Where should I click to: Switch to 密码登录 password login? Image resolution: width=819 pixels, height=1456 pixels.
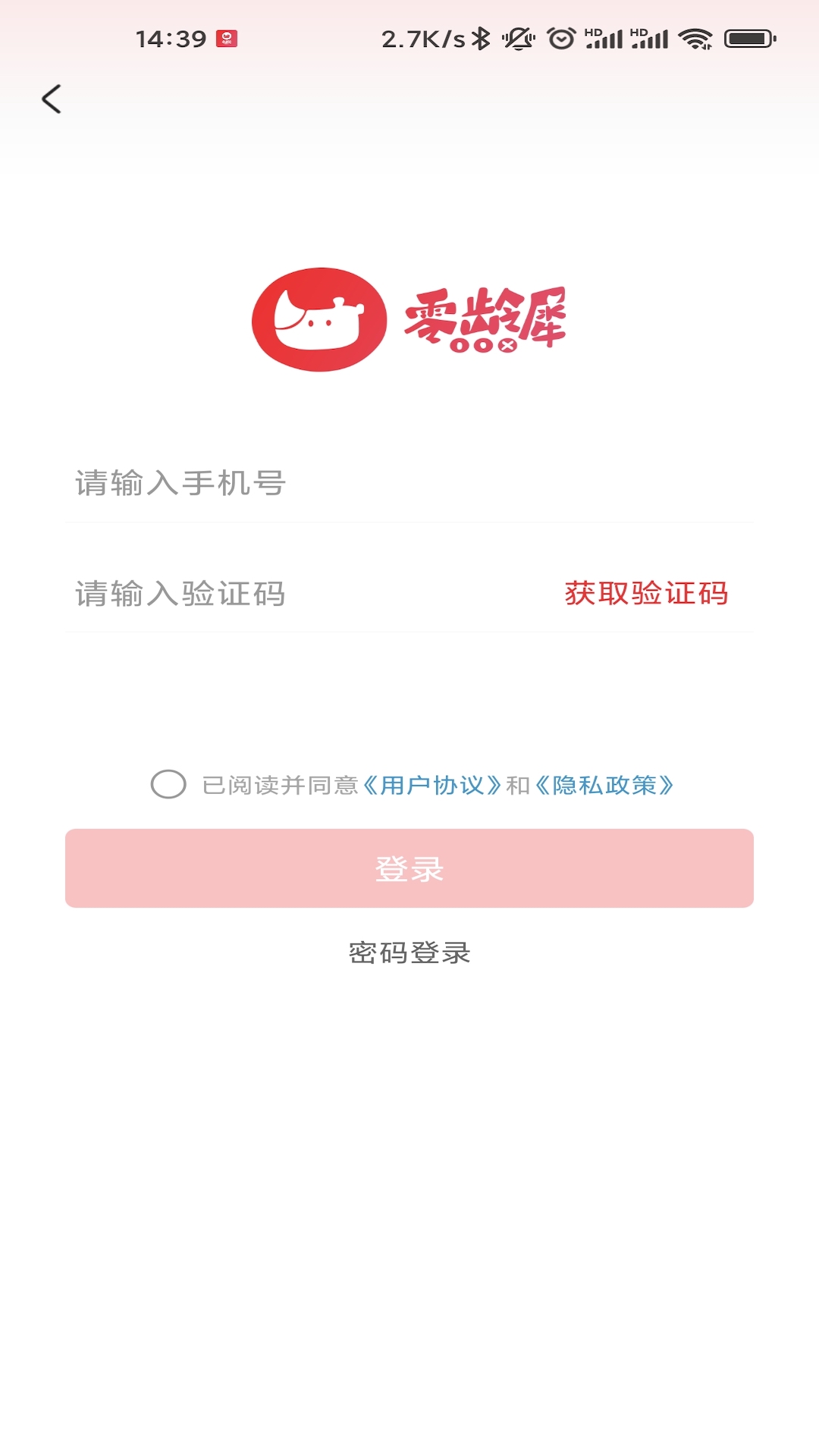[409, 952]
